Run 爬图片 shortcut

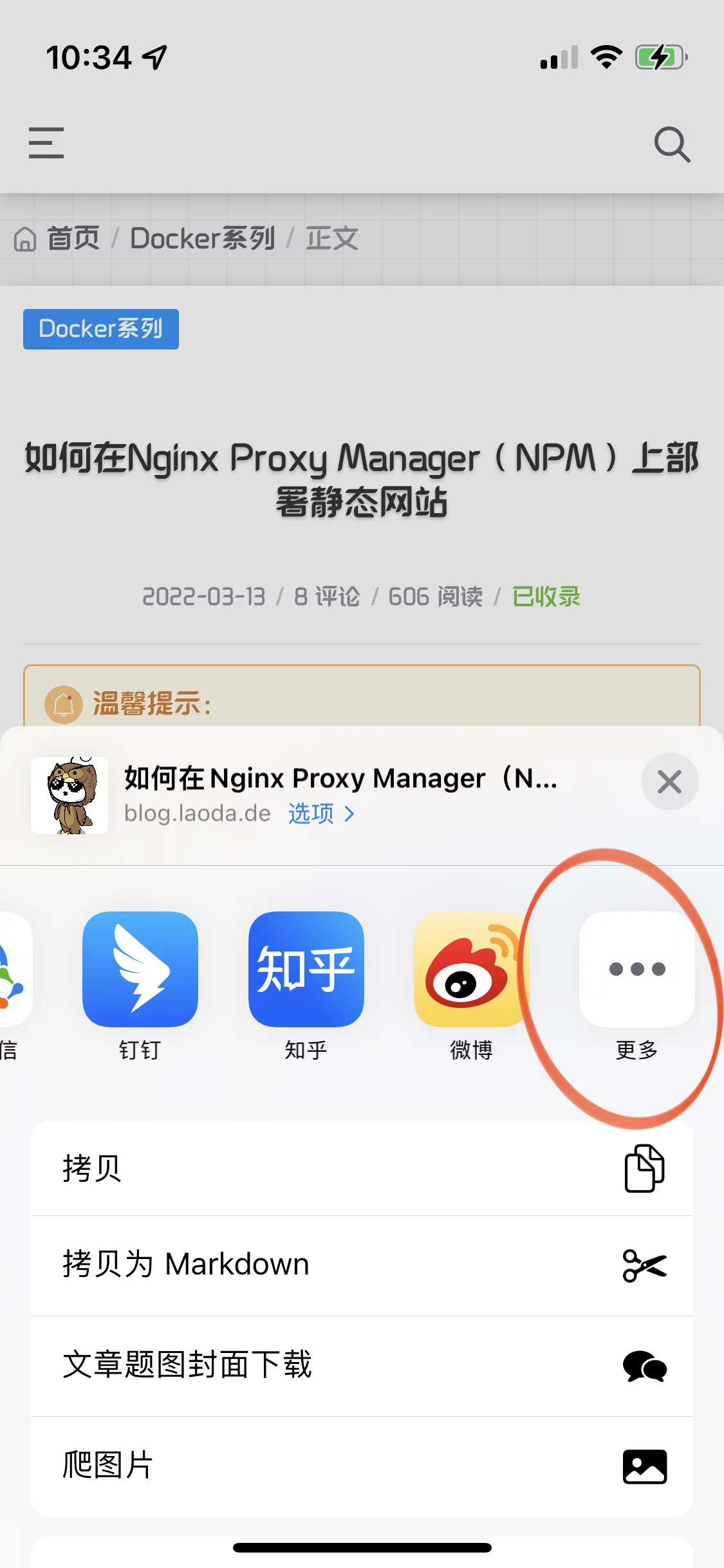(x=362, y=1466)
